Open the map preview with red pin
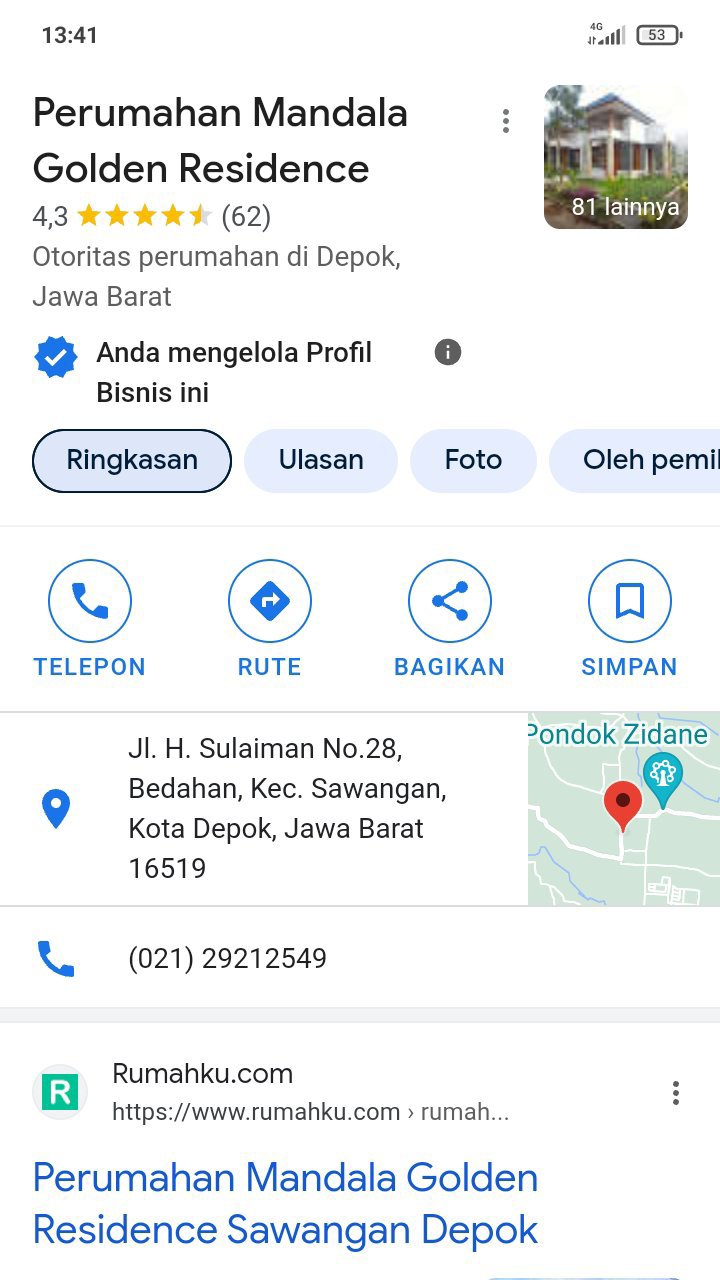Viewport: 720px width, 1280px height. [623, 808]
